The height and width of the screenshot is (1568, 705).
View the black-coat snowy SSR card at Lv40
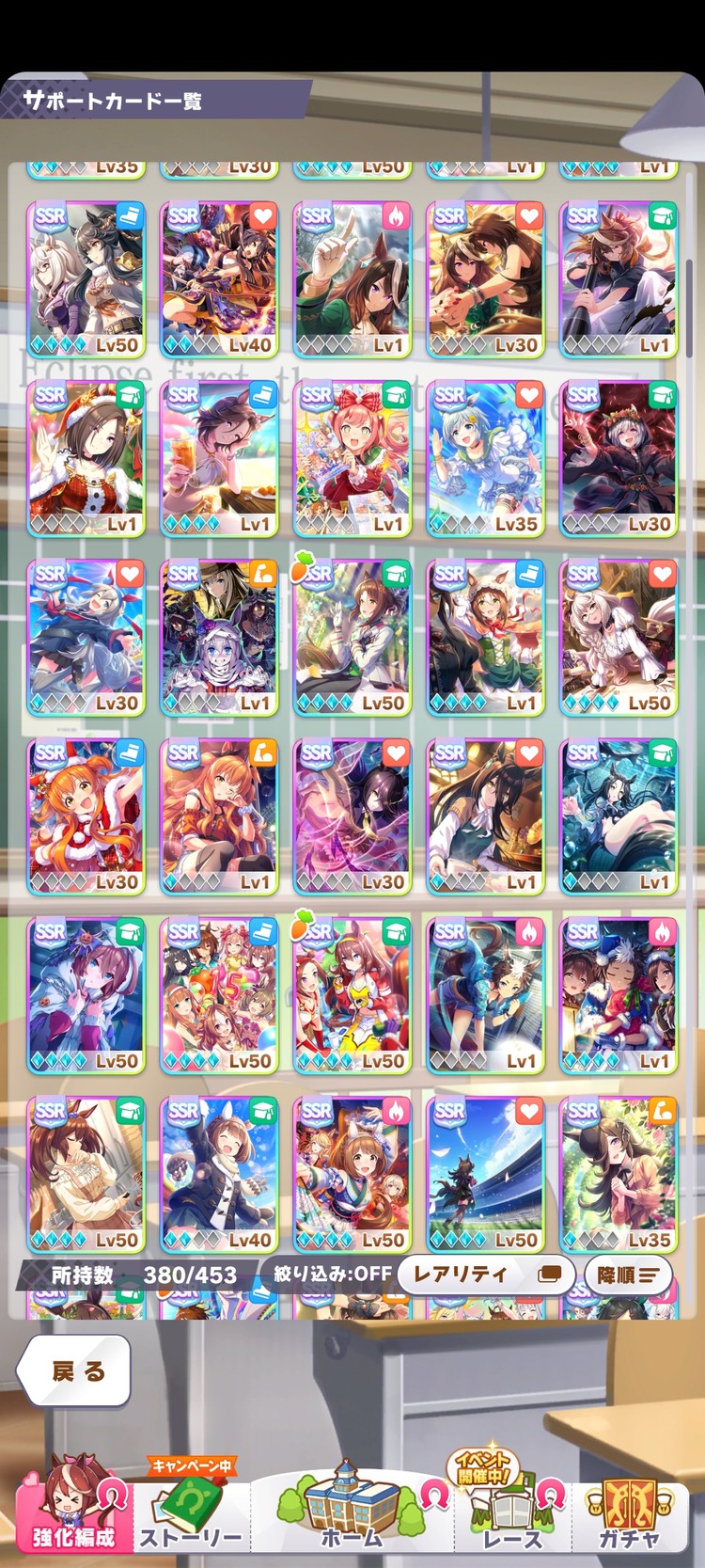219,1175
